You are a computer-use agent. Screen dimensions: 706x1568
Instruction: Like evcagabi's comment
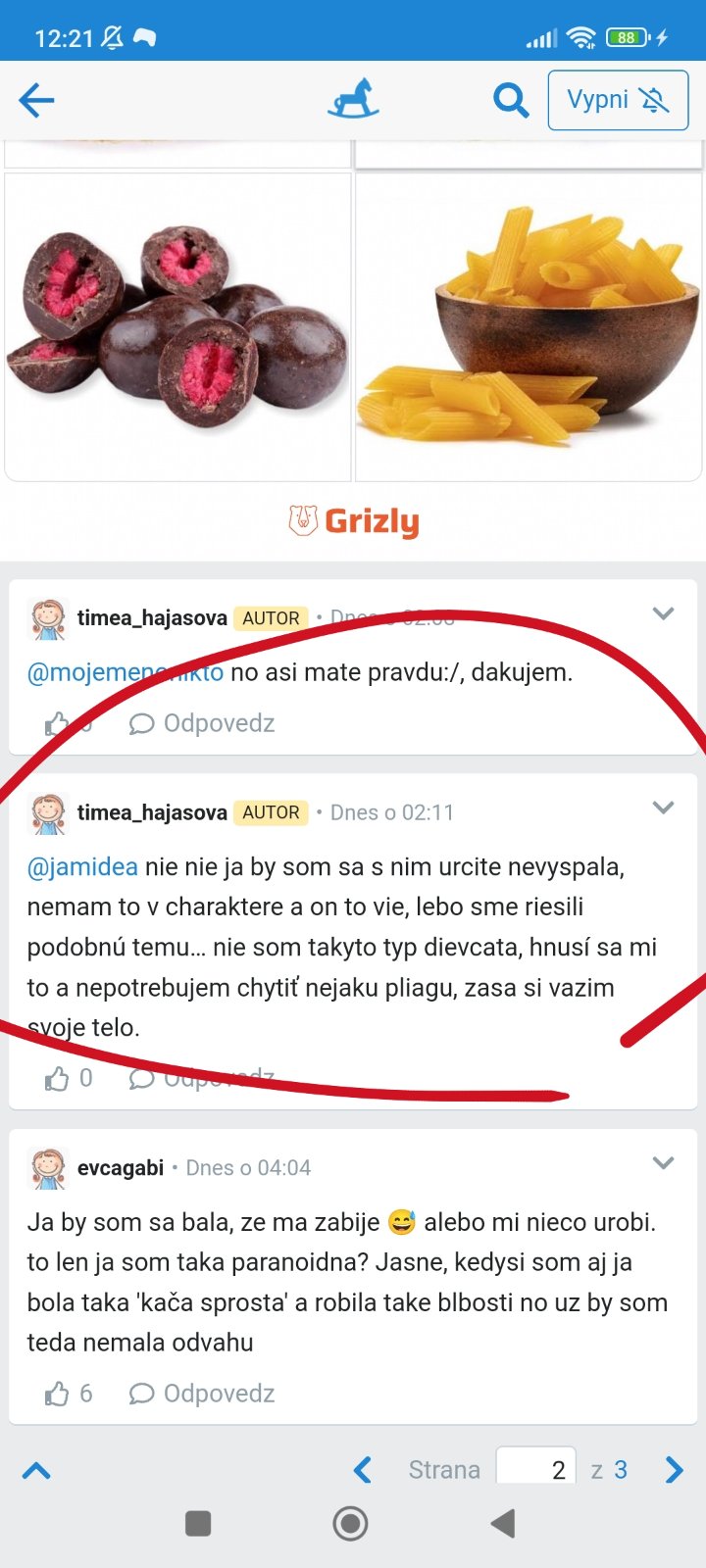click(x=57, y=1394)
